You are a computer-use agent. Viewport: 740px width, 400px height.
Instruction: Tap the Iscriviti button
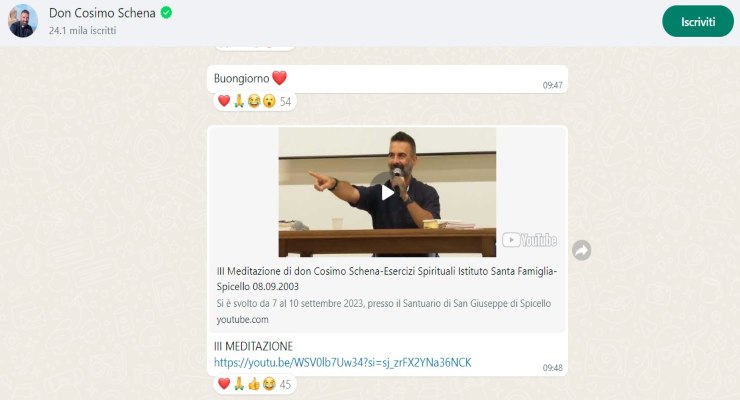pos(697,21)
